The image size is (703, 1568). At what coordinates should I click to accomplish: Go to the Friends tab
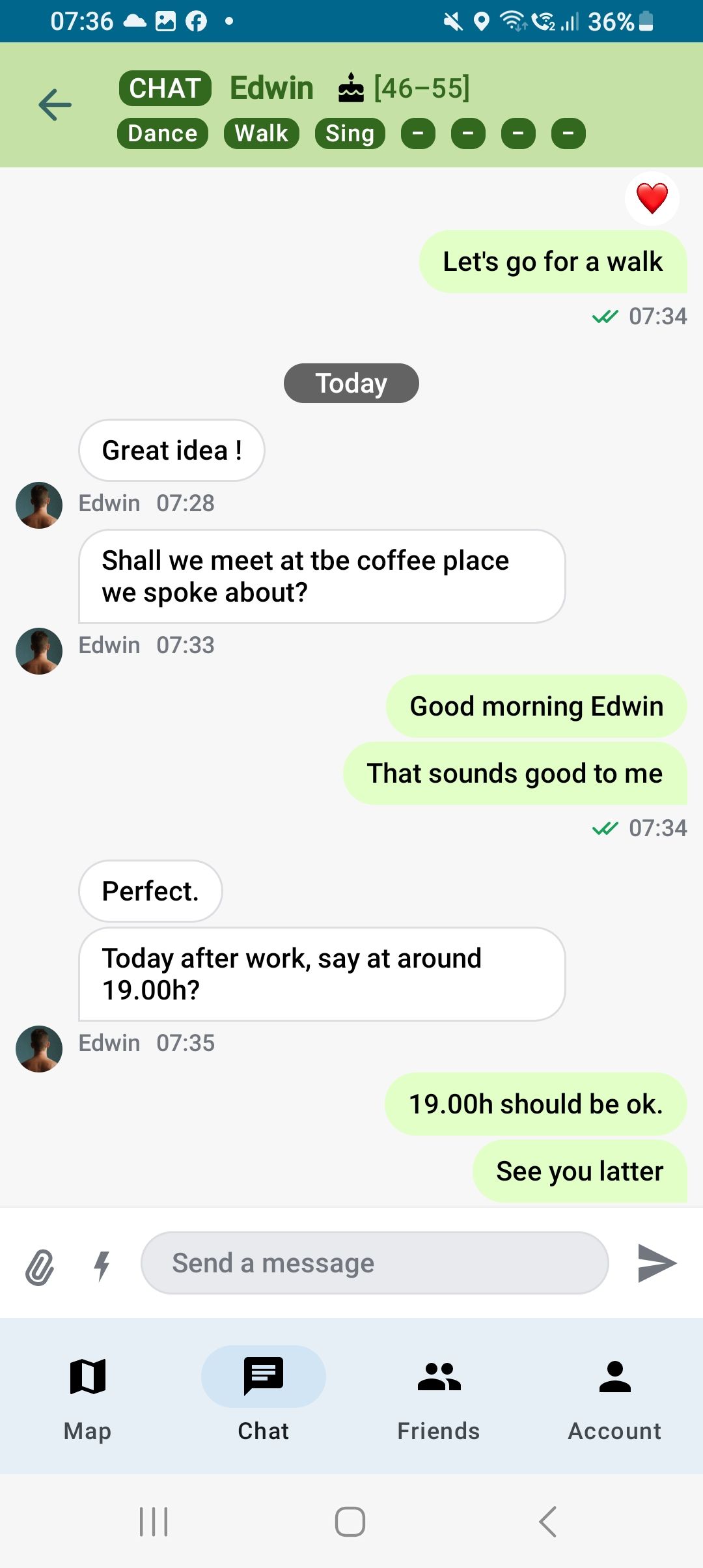(439, 1393)
